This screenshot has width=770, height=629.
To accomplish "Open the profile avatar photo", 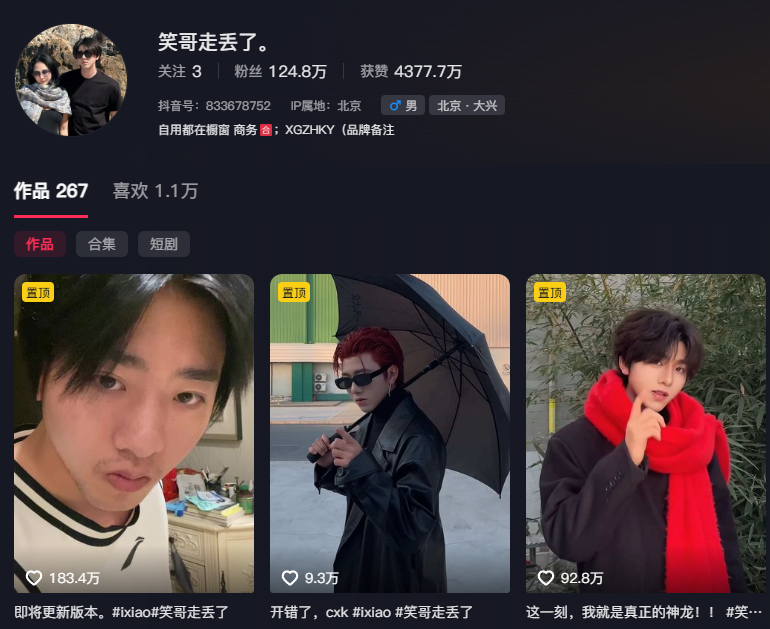I will pos(71,80).
